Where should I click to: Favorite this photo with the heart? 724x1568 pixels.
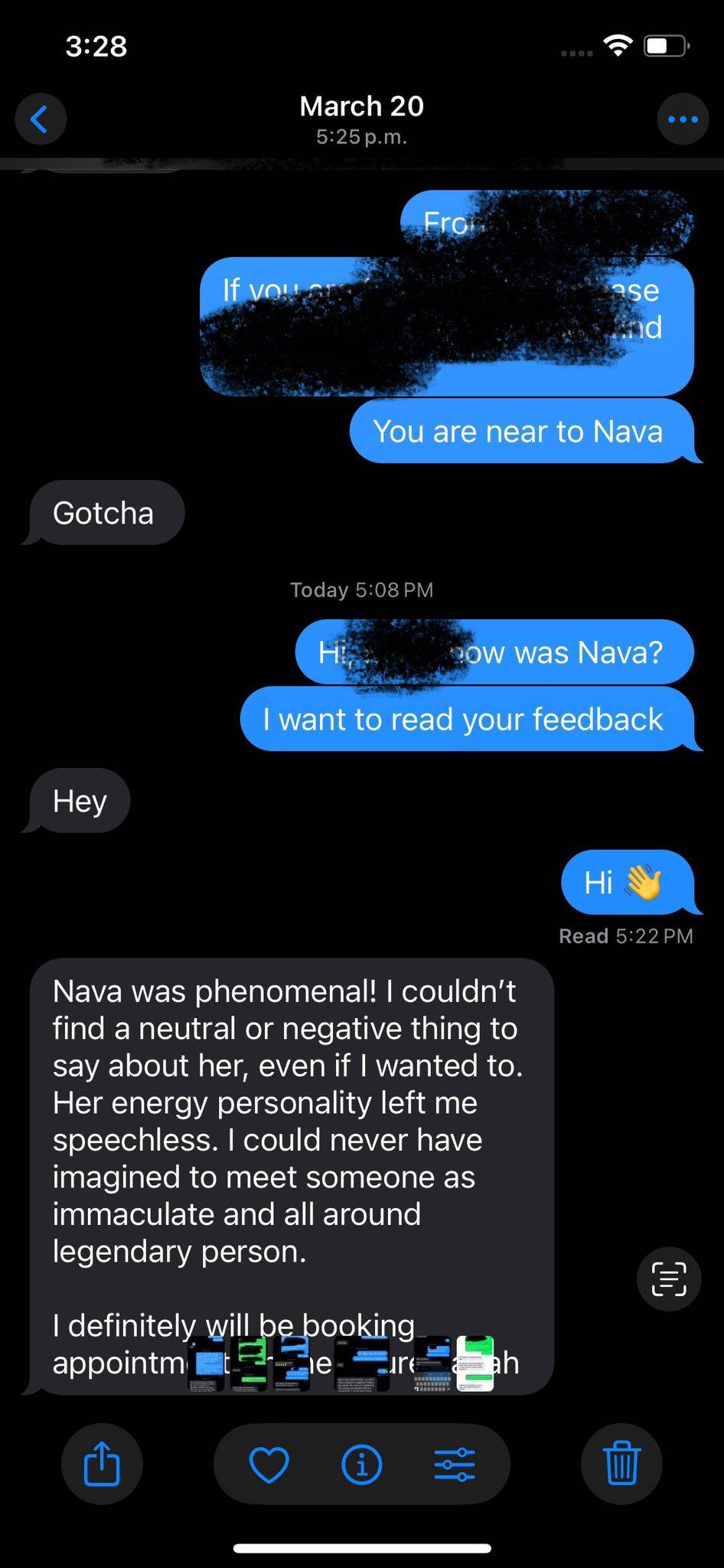[x=269, y=1464]
